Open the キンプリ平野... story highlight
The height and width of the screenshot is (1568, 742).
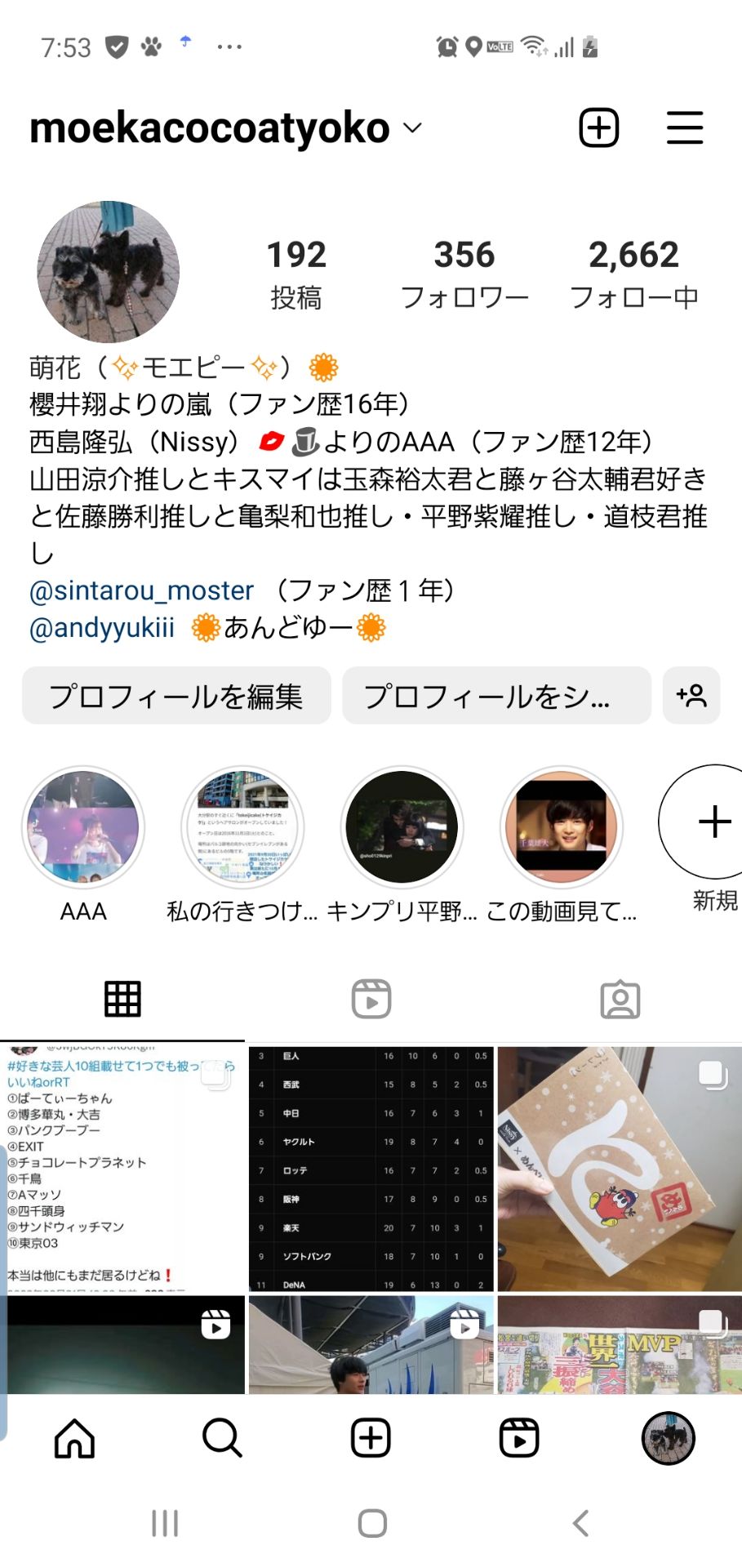402,828
